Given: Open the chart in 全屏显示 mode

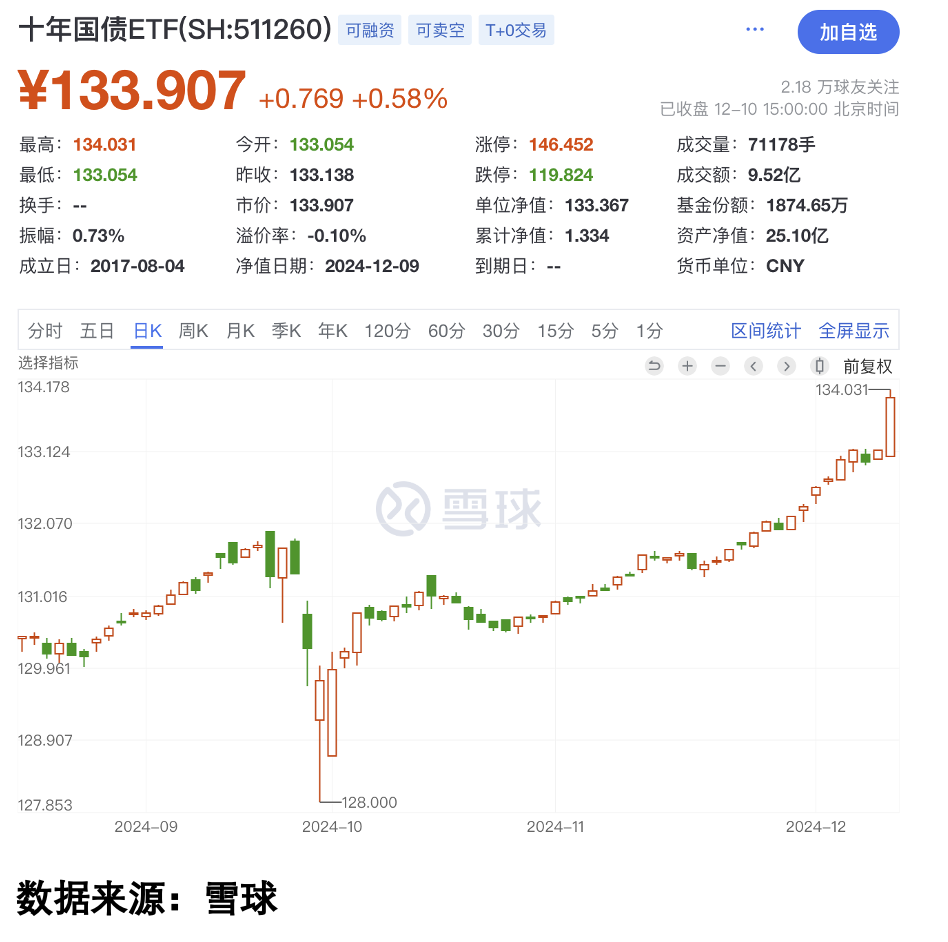Looking at the screenshot, I should [x=854, y=331].
